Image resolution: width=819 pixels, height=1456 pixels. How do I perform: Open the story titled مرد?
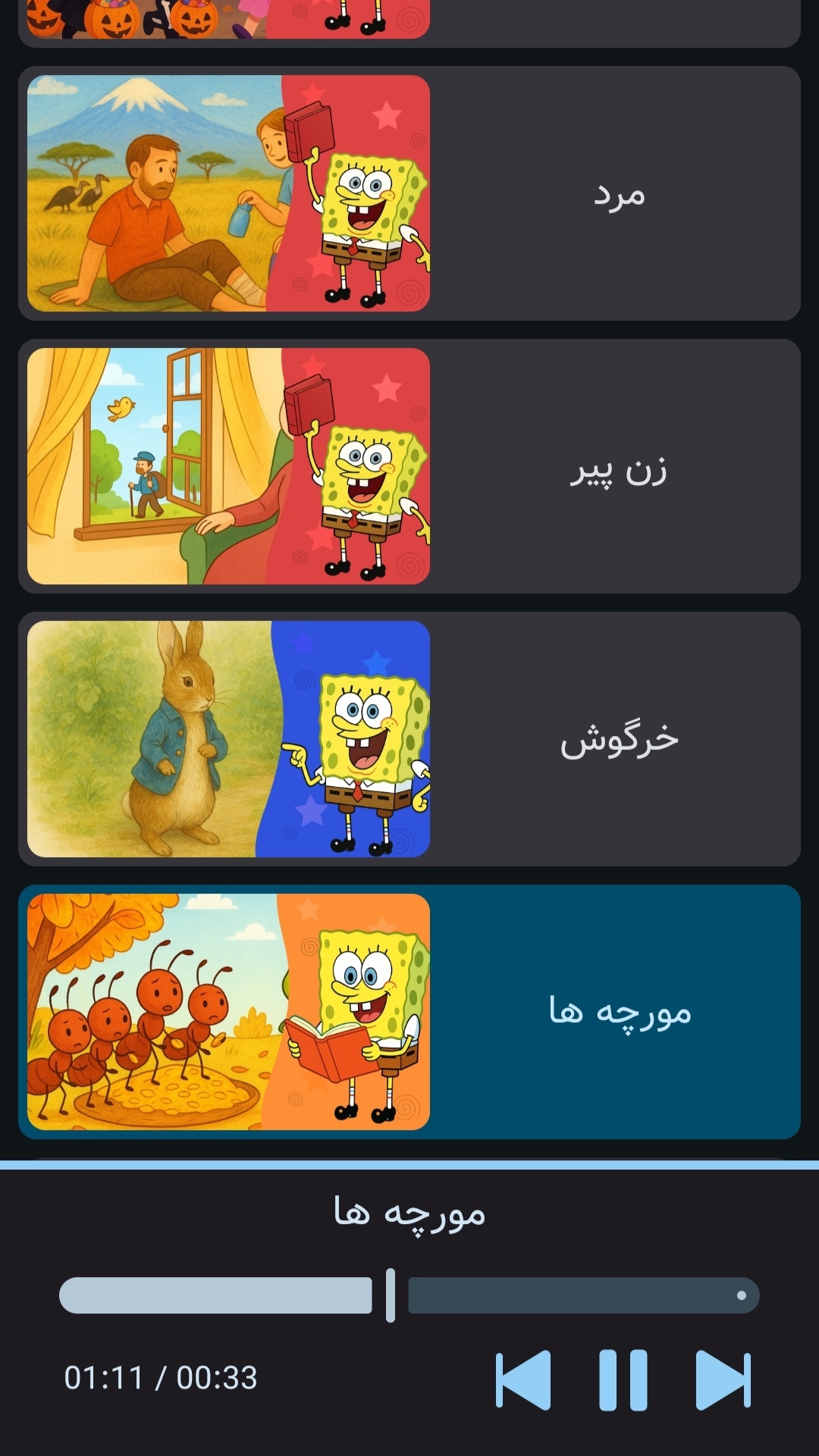(409, 193)
